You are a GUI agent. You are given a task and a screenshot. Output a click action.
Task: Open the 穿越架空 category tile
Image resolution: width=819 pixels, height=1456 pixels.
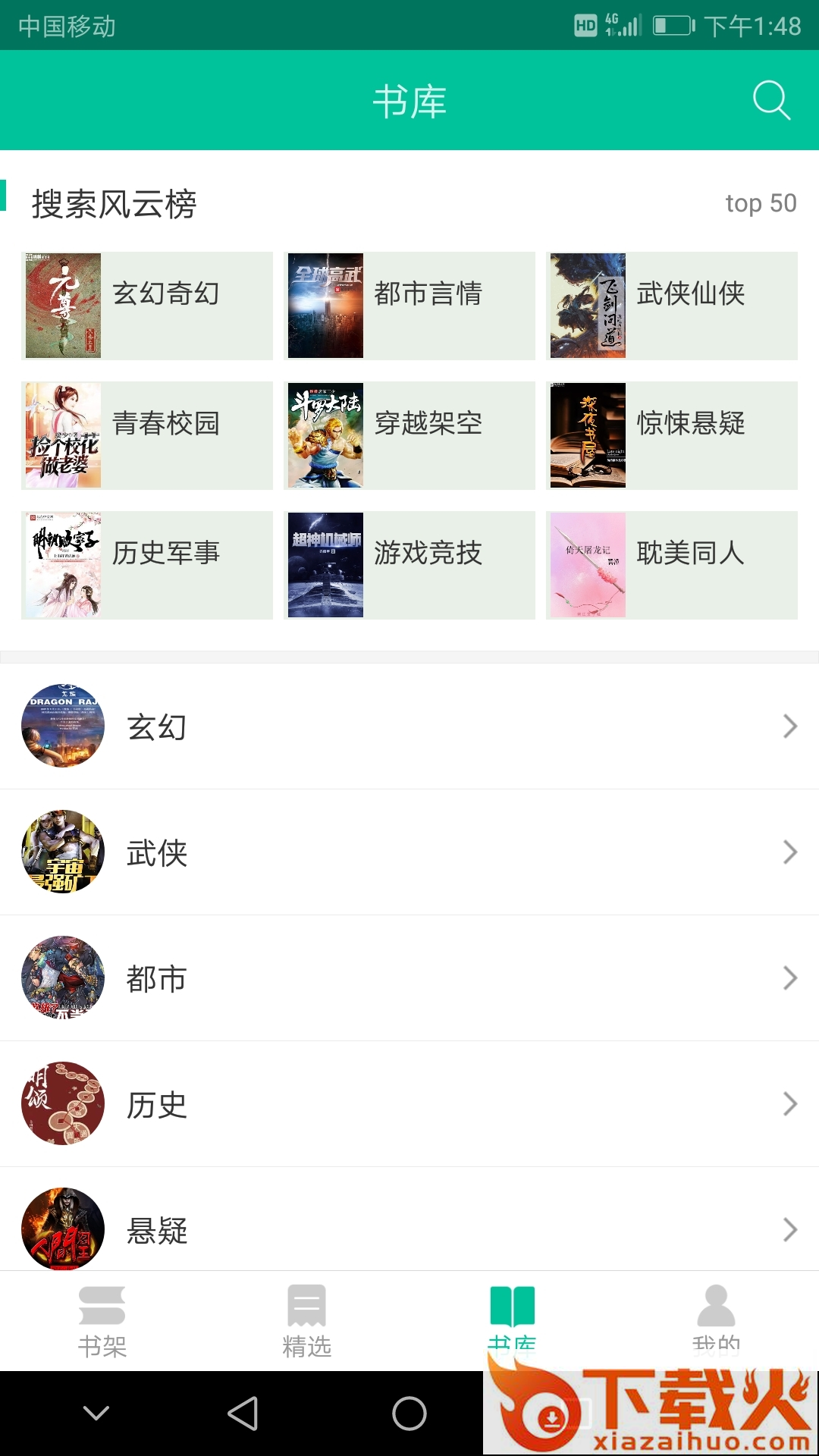(x=409, y=435)
